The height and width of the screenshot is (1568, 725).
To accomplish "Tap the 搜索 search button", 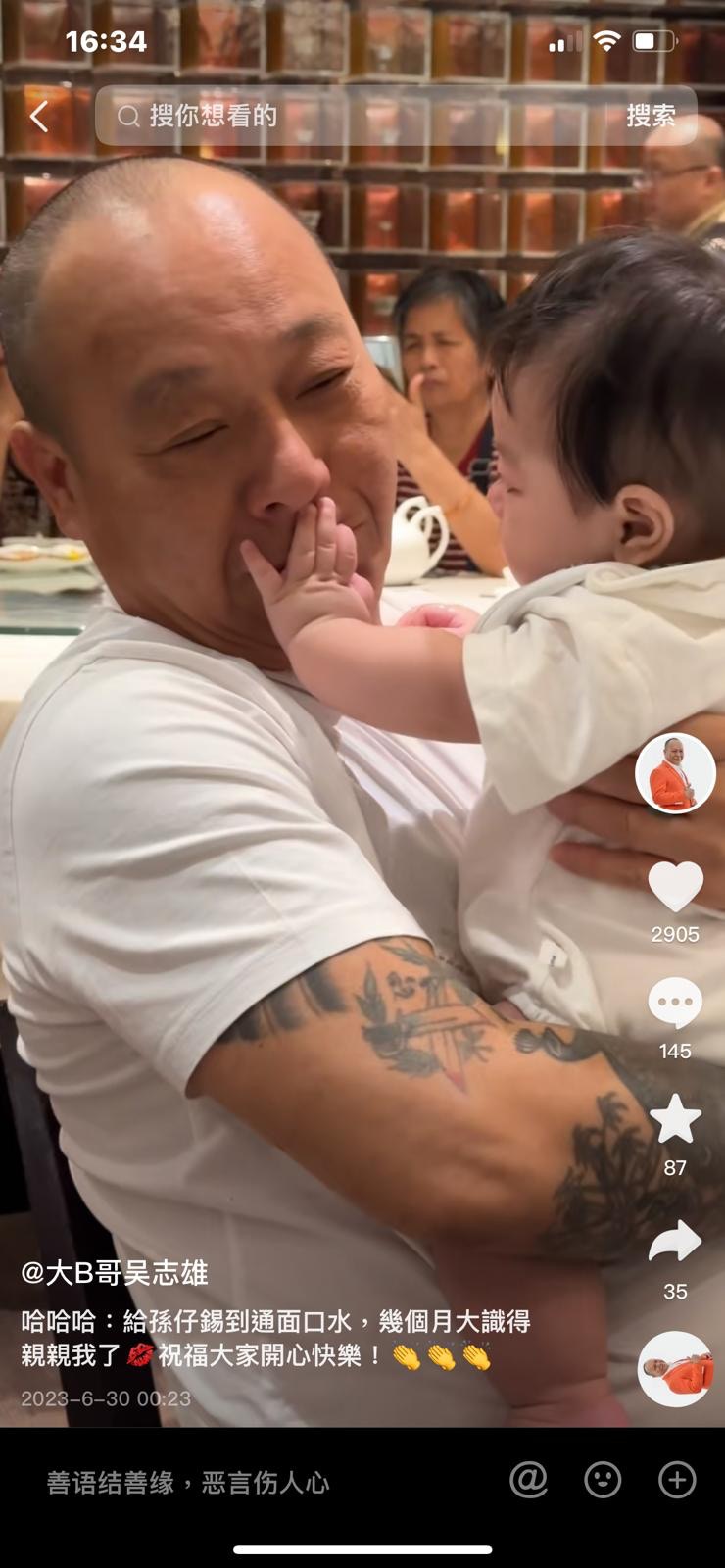I will pos(651,117).
